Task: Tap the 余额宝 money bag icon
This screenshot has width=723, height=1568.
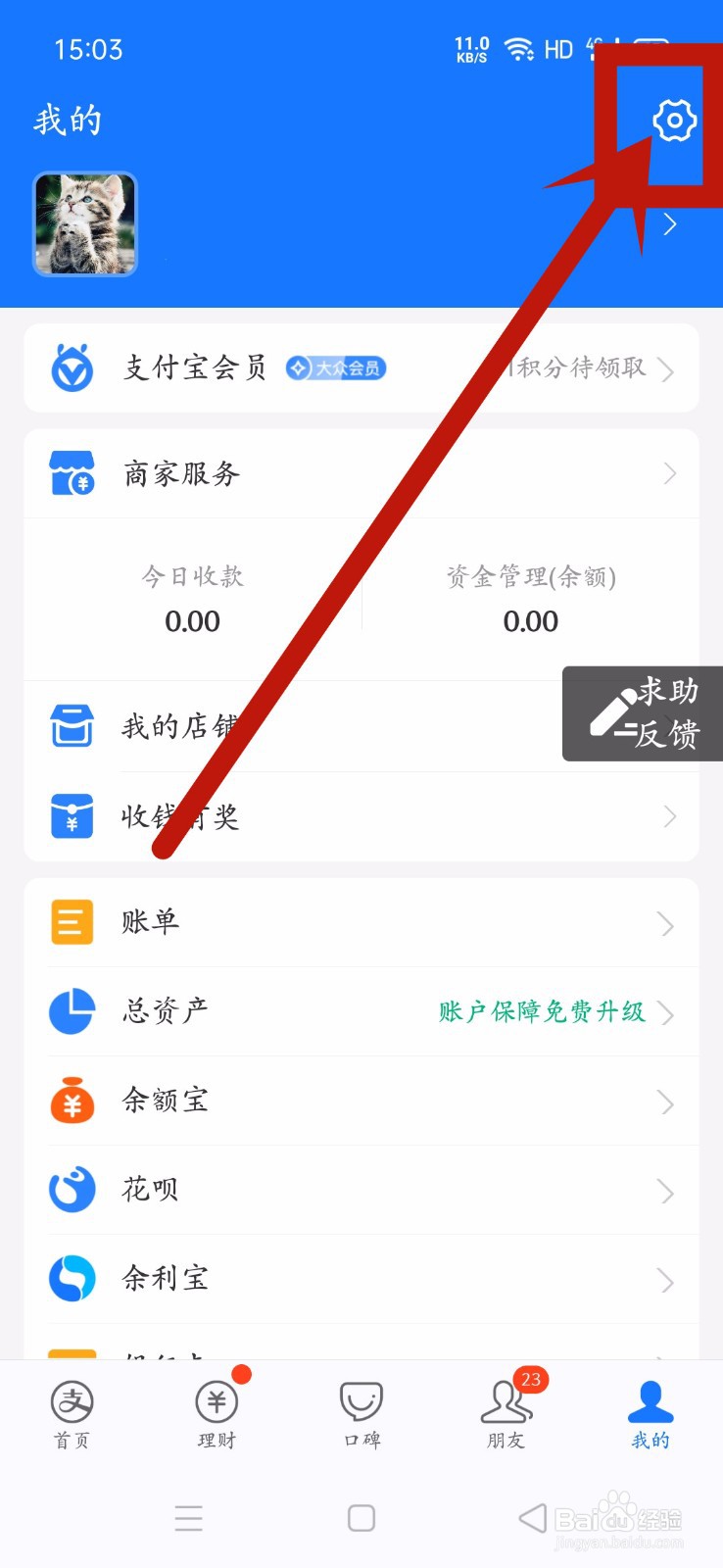Action: [71, 1101]
